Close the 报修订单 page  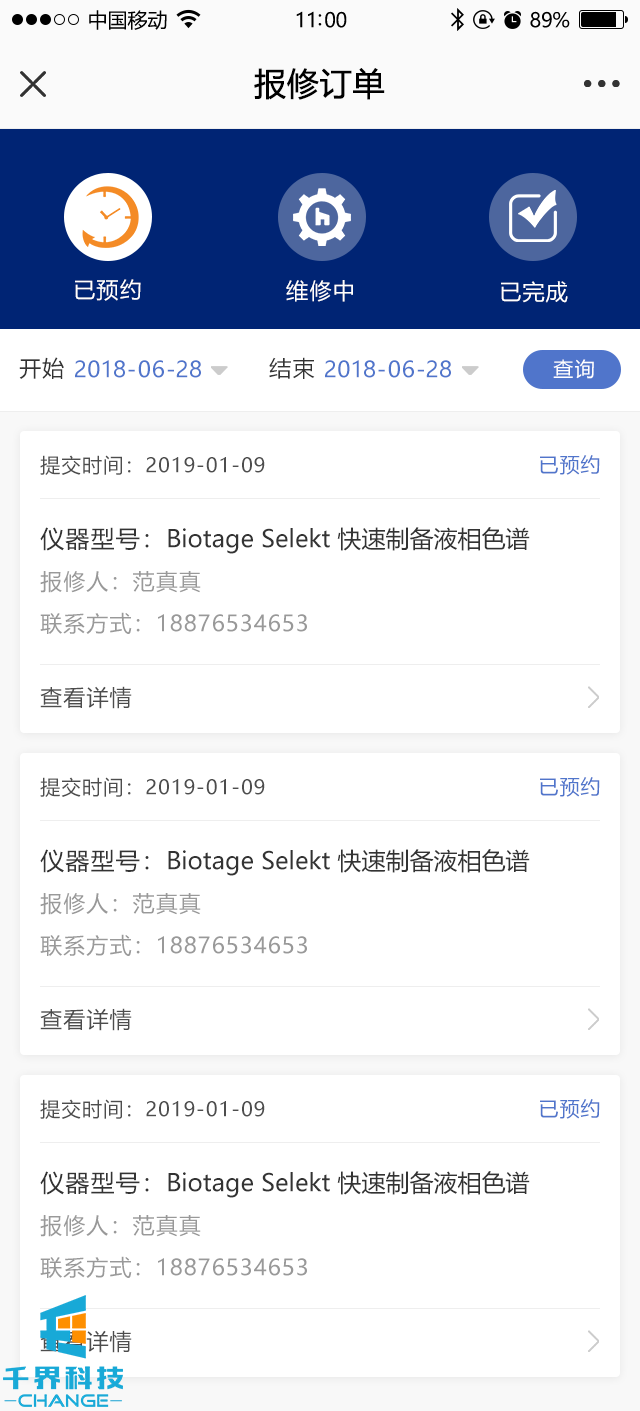(33, 84)
